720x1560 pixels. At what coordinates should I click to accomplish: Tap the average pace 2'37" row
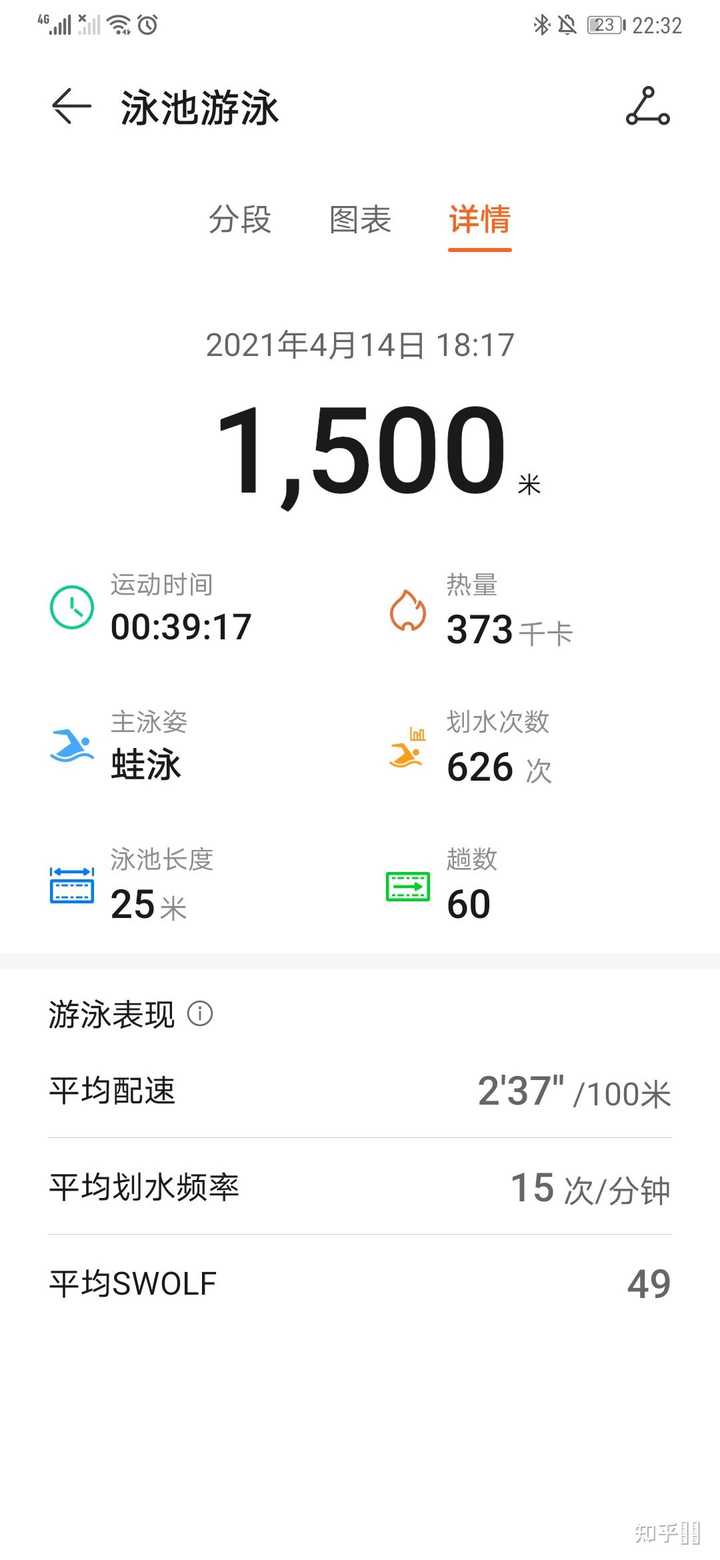click(x=360, y=1091)
